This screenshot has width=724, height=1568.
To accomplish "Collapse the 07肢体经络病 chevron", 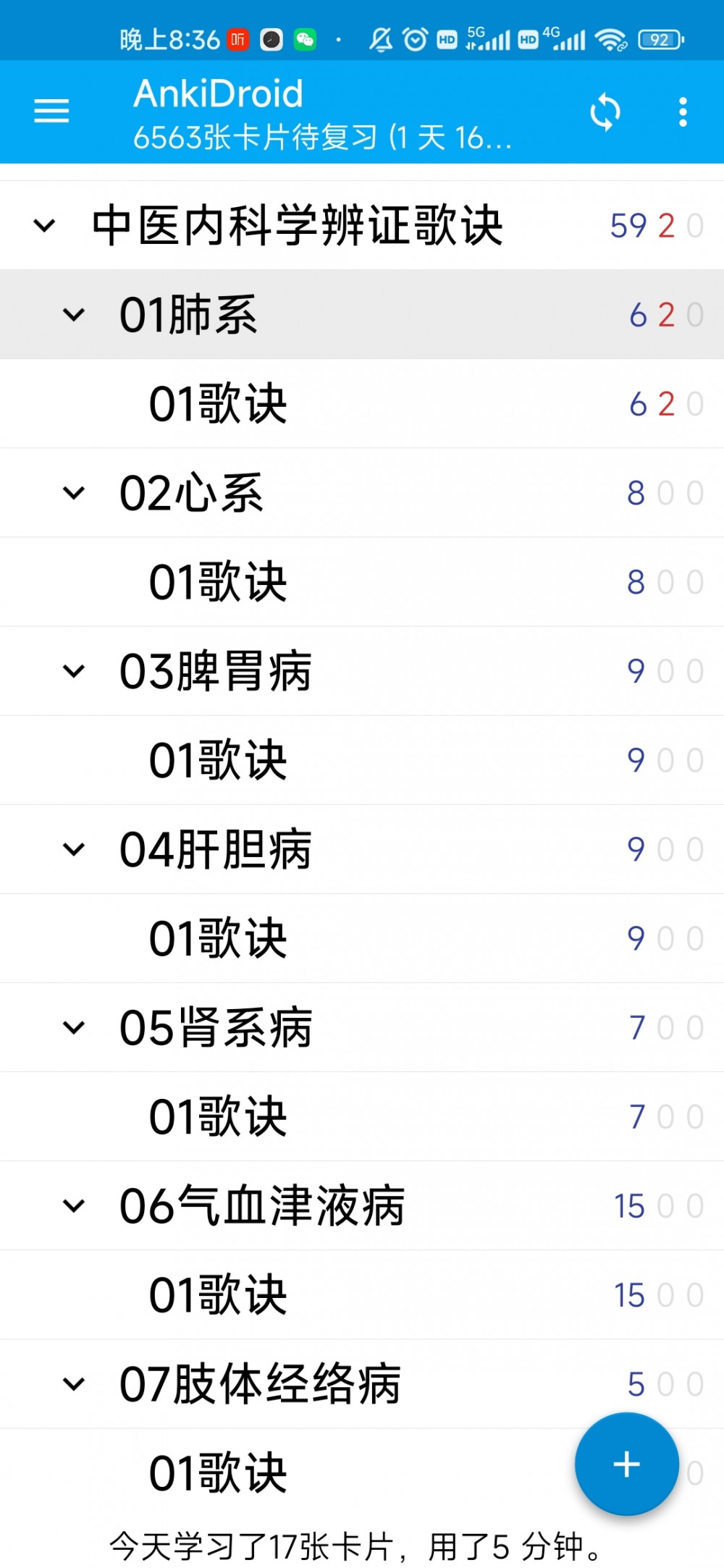I will coord(74,1384).
